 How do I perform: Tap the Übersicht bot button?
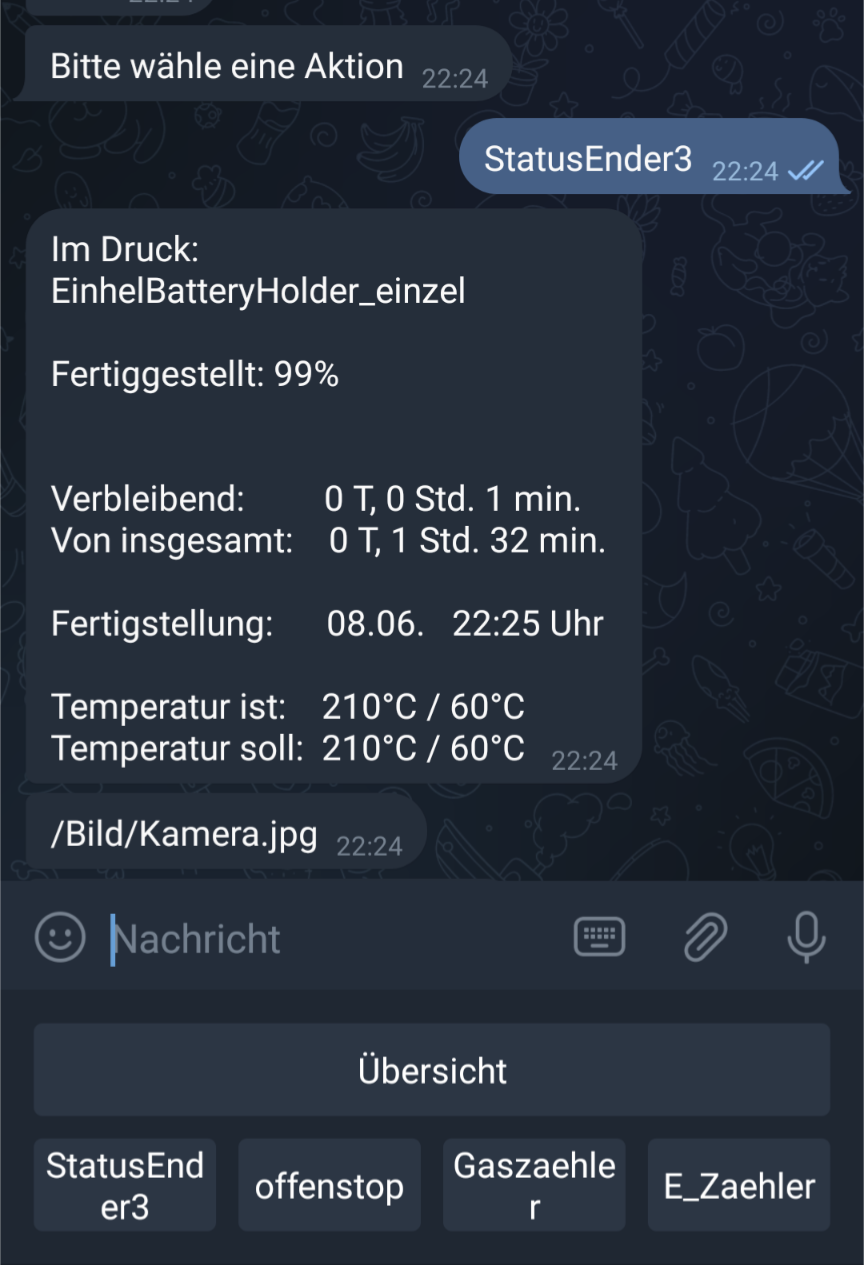432,1070
